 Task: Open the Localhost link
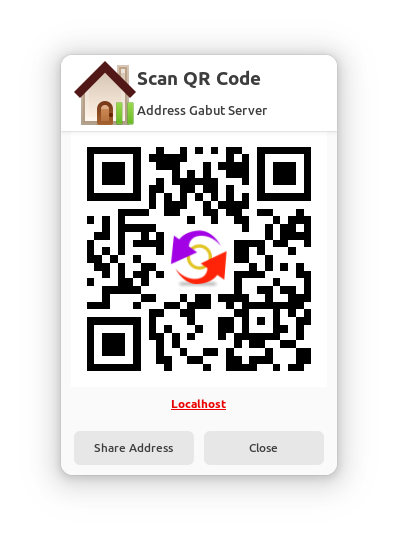point(198,404)
